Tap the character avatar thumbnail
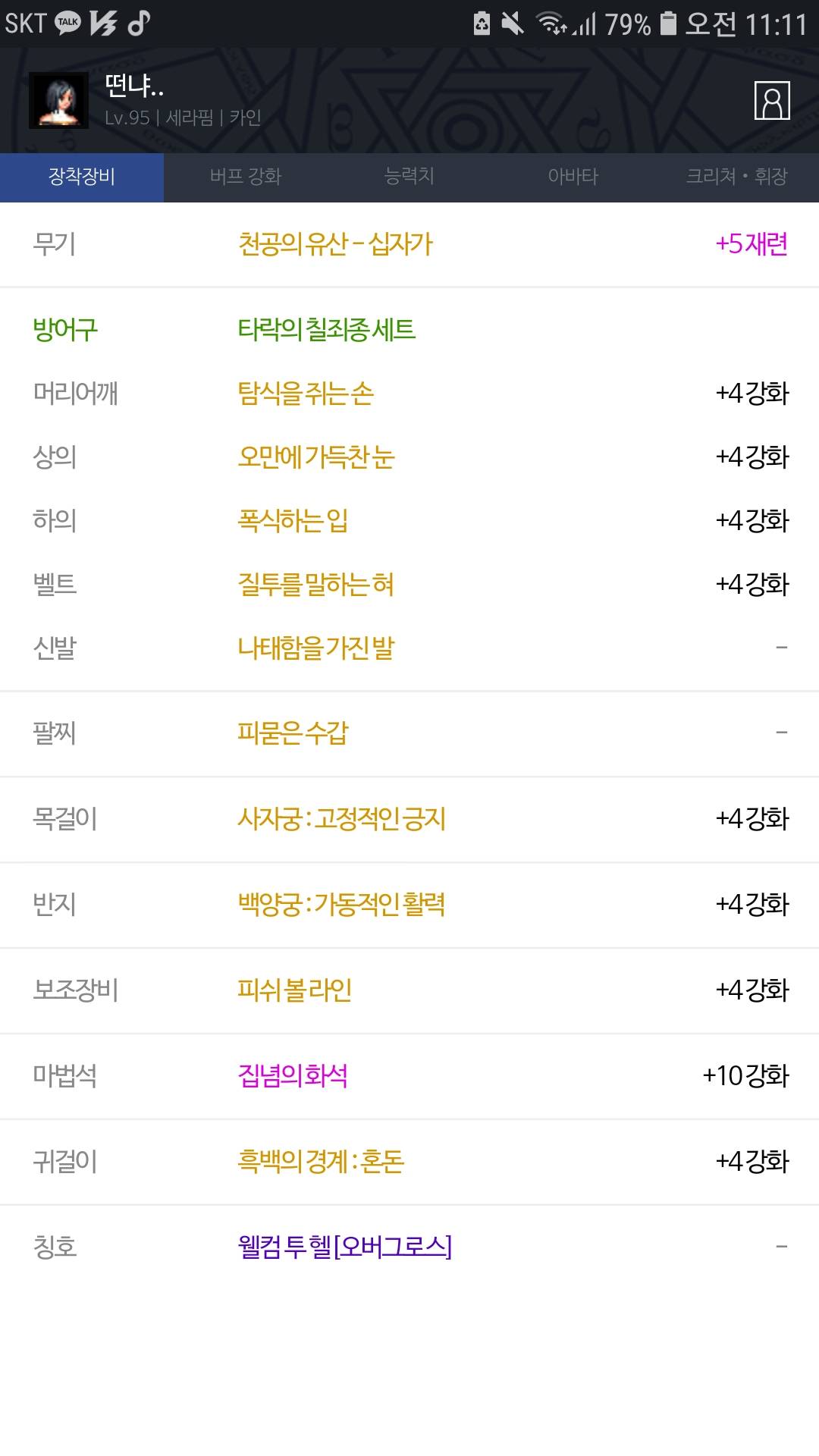 pos(58,101)
